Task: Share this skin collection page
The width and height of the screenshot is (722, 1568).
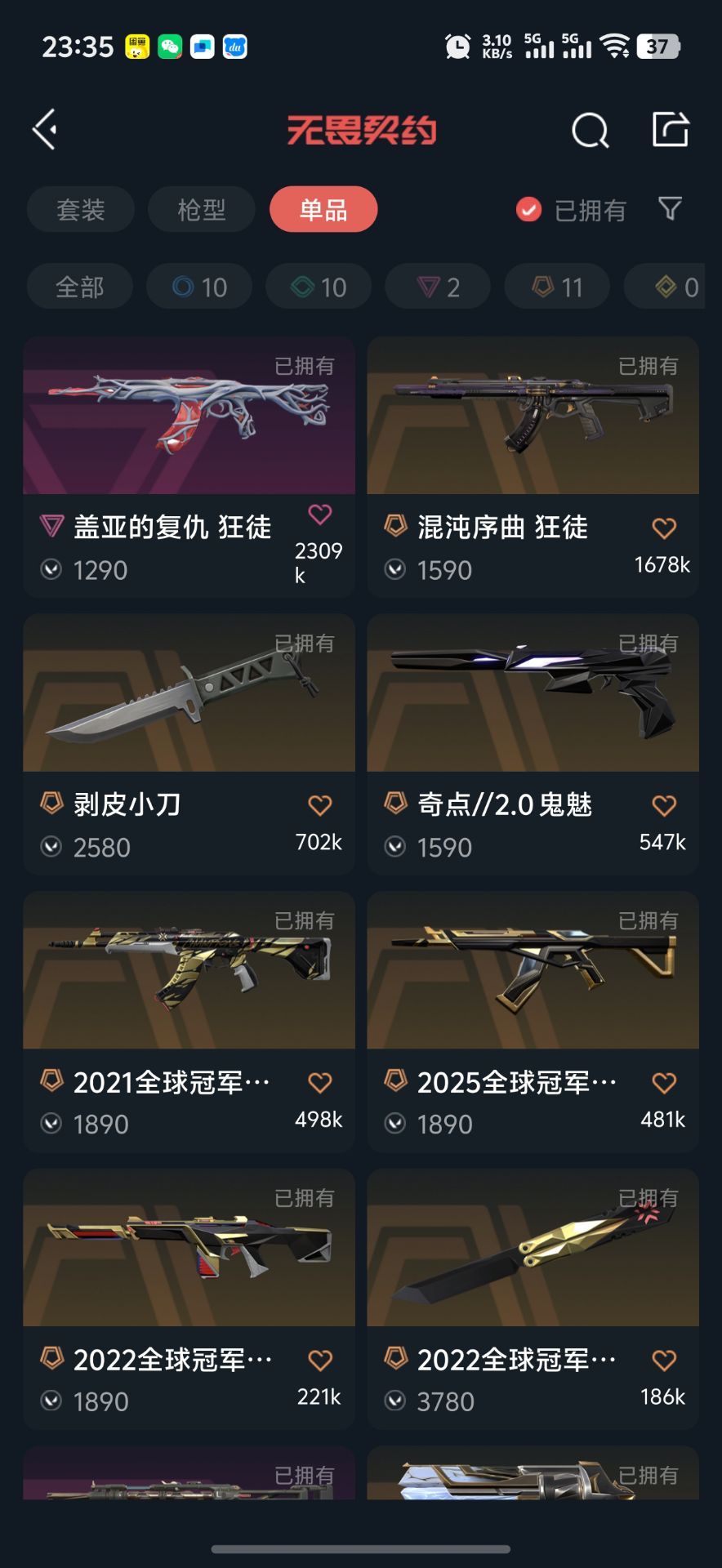Action: tap(671, 129)
